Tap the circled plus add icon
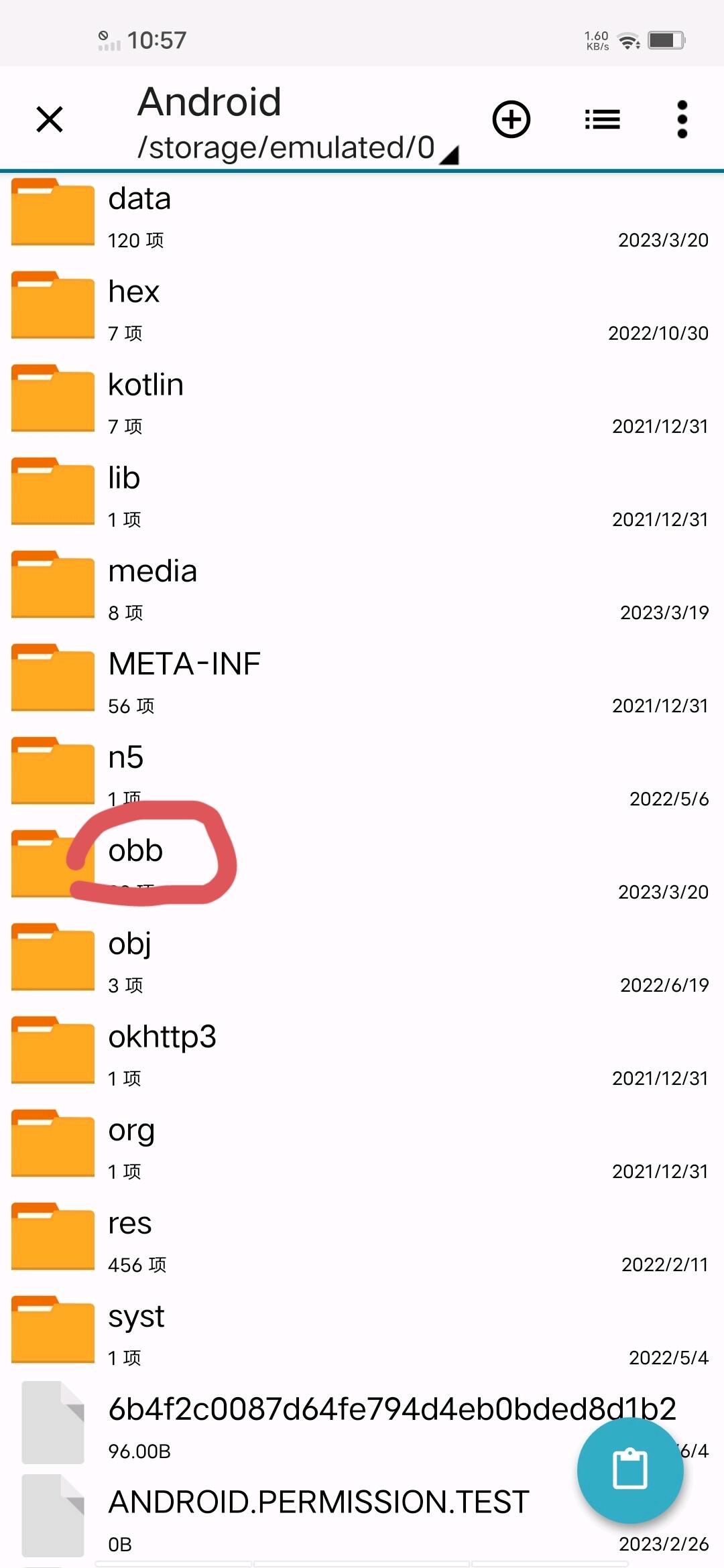The height and width of the screenshot is (1568, 724). tap(511, 120)
